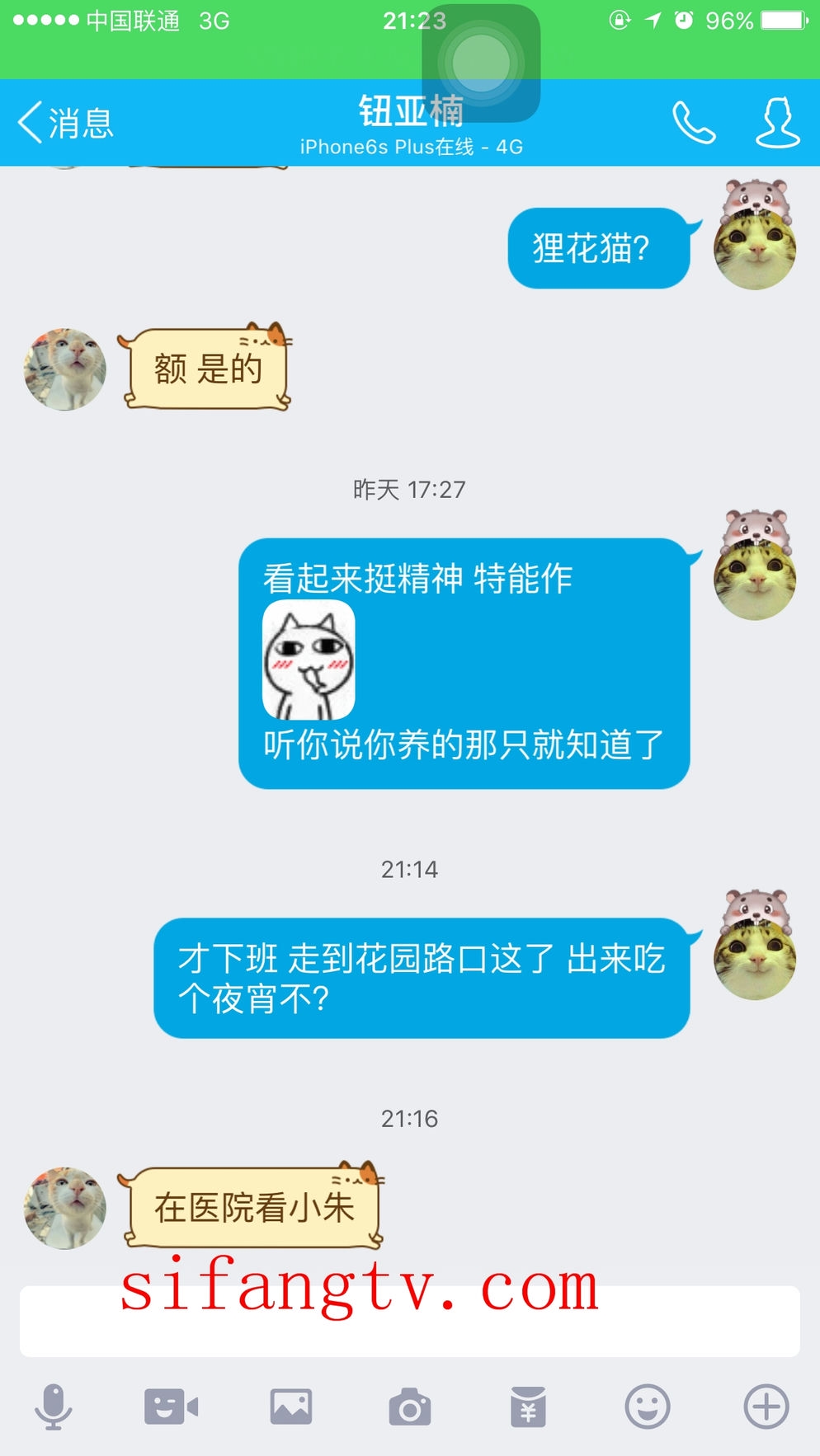Image resolution: width=820 pixels, height=1456 pixels.
Task: Send a red packet
Action: point(529,1407)
